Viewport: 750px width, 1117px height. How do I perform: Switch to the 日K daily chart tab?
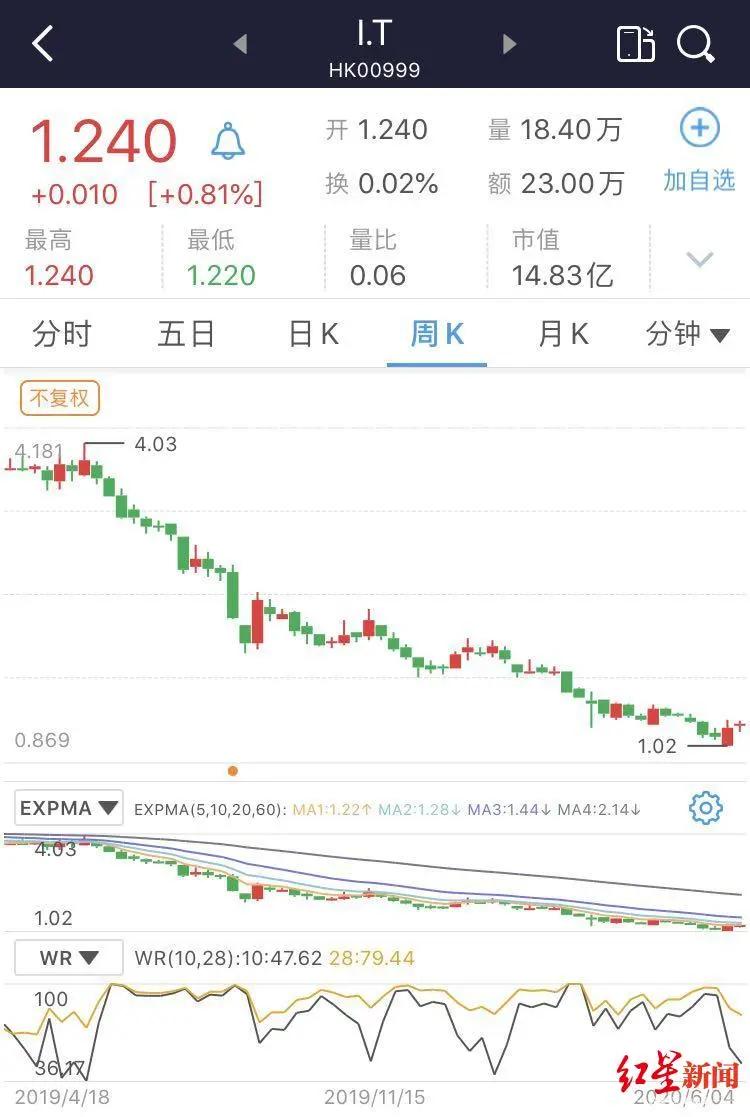click(x=312, y=335)
